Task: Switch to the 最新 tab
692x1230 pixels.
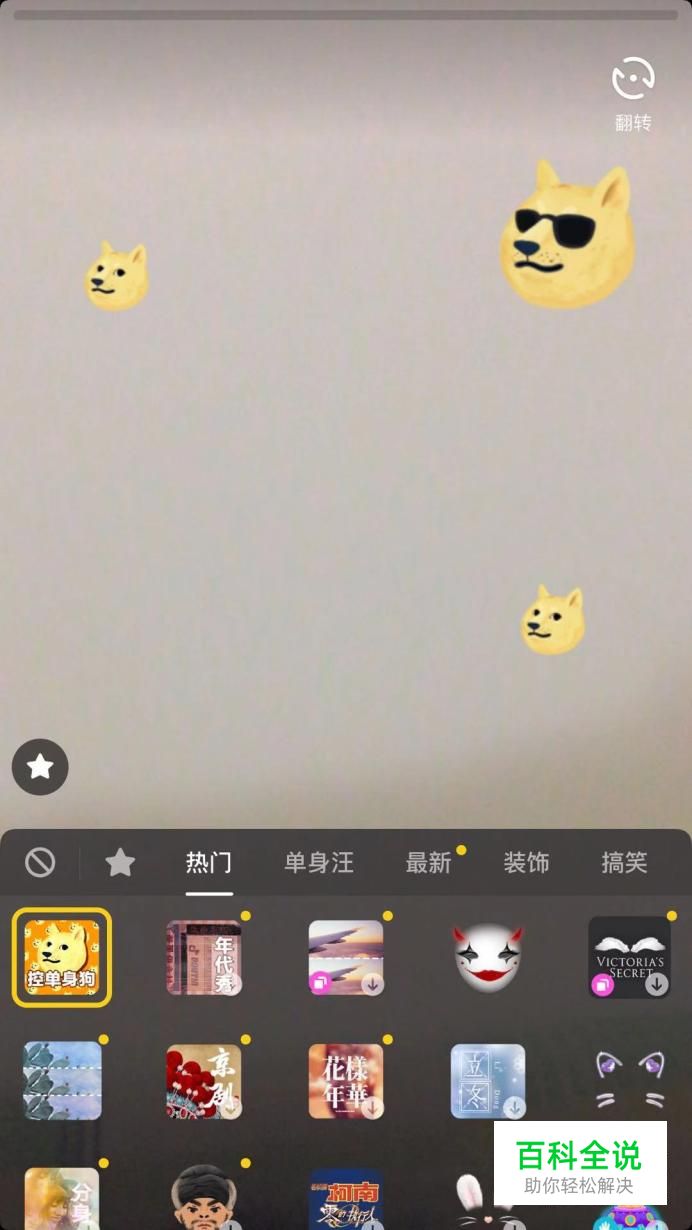Action: 428,862
